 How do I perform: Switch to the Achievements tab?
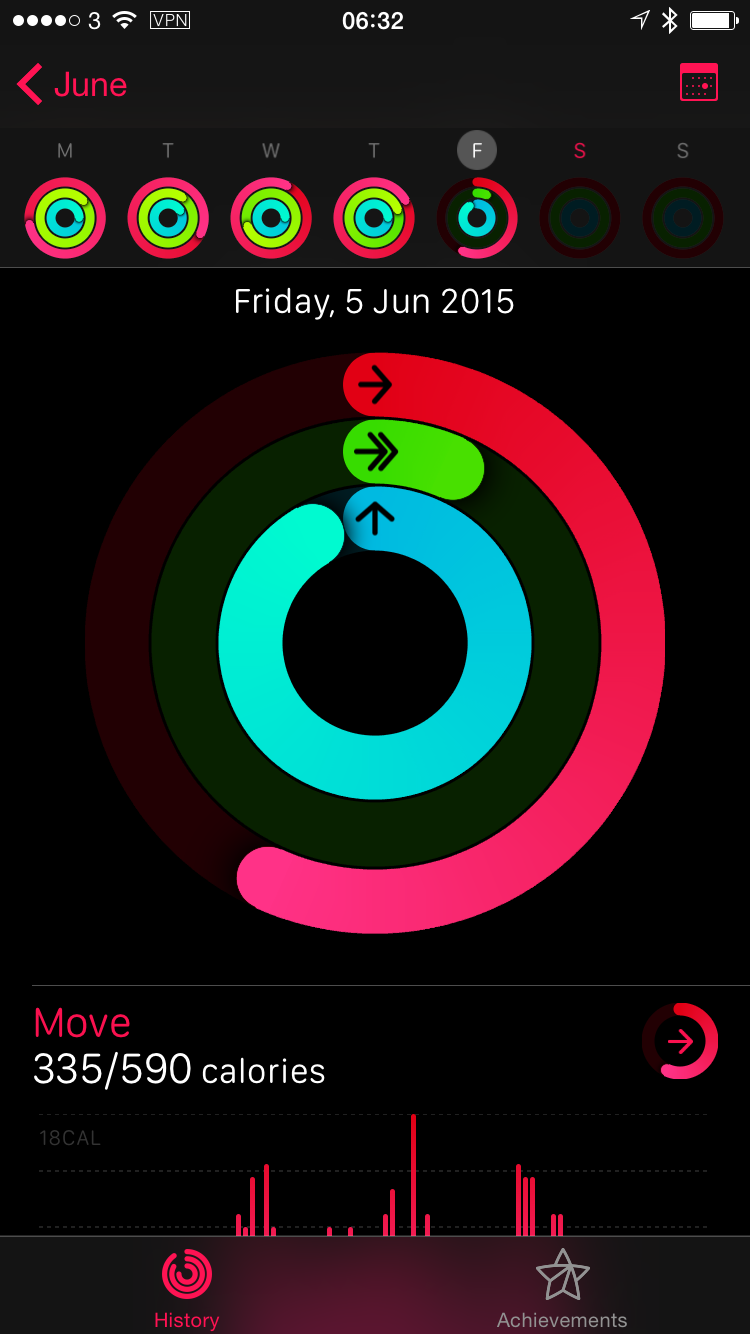tap(562, 1288)
